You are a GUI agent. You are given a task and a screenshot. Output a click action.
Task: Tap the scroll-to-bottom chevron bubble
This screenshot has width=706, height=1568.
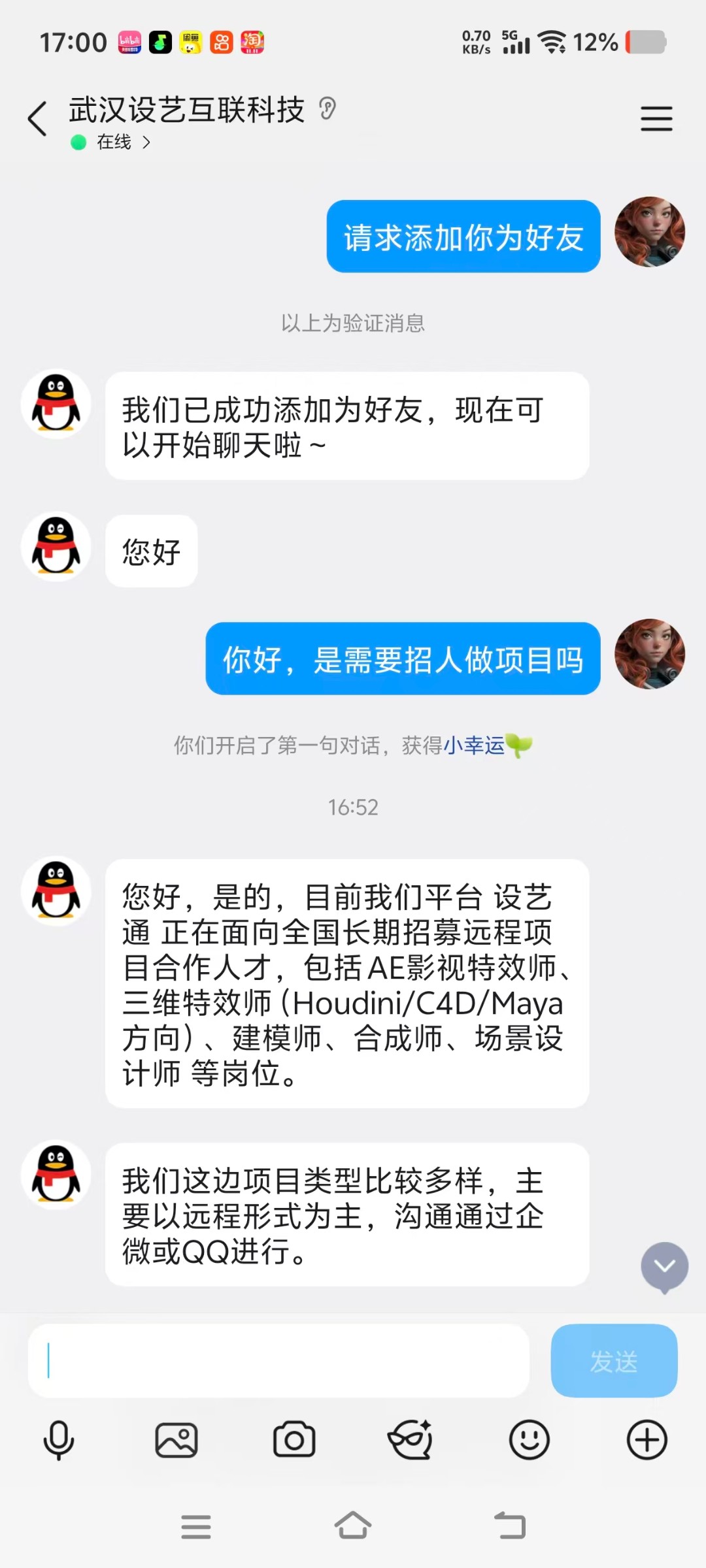tap(665, 1266)
